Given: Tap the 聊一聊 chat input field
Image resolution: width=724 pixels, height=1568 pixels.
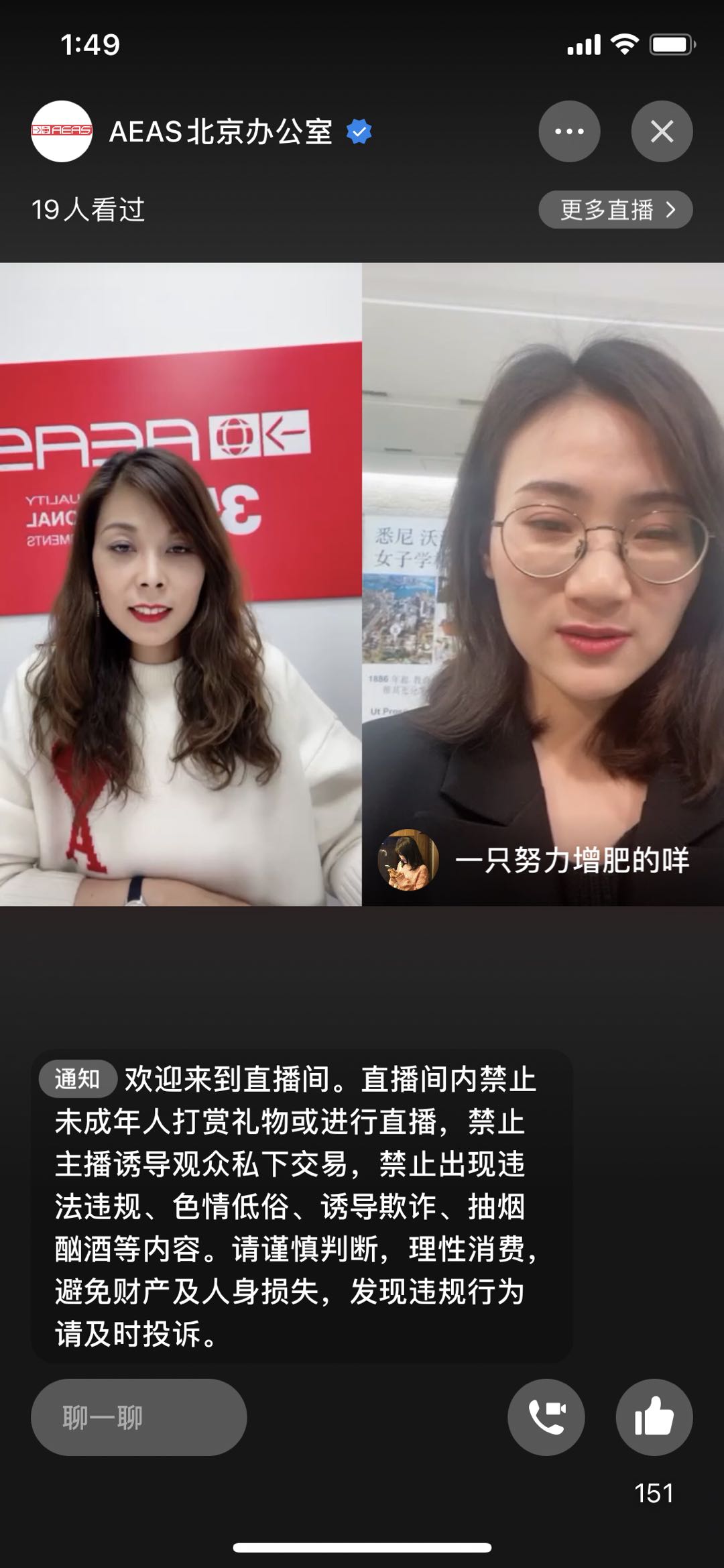Looking at the screenshot, I should click(139, 1417).
